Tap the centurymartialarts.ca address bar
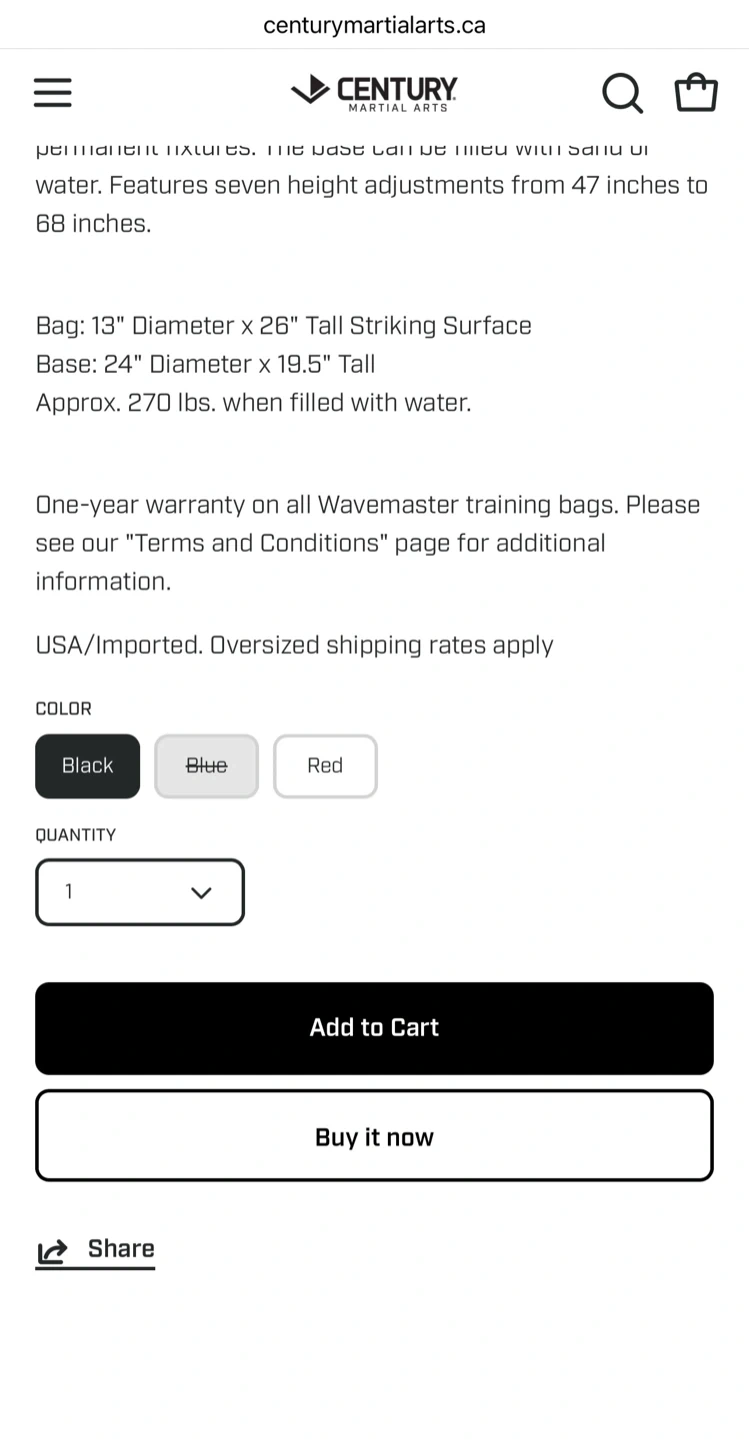This screenshot has width=749, height=1440. (x=374, y=25)
